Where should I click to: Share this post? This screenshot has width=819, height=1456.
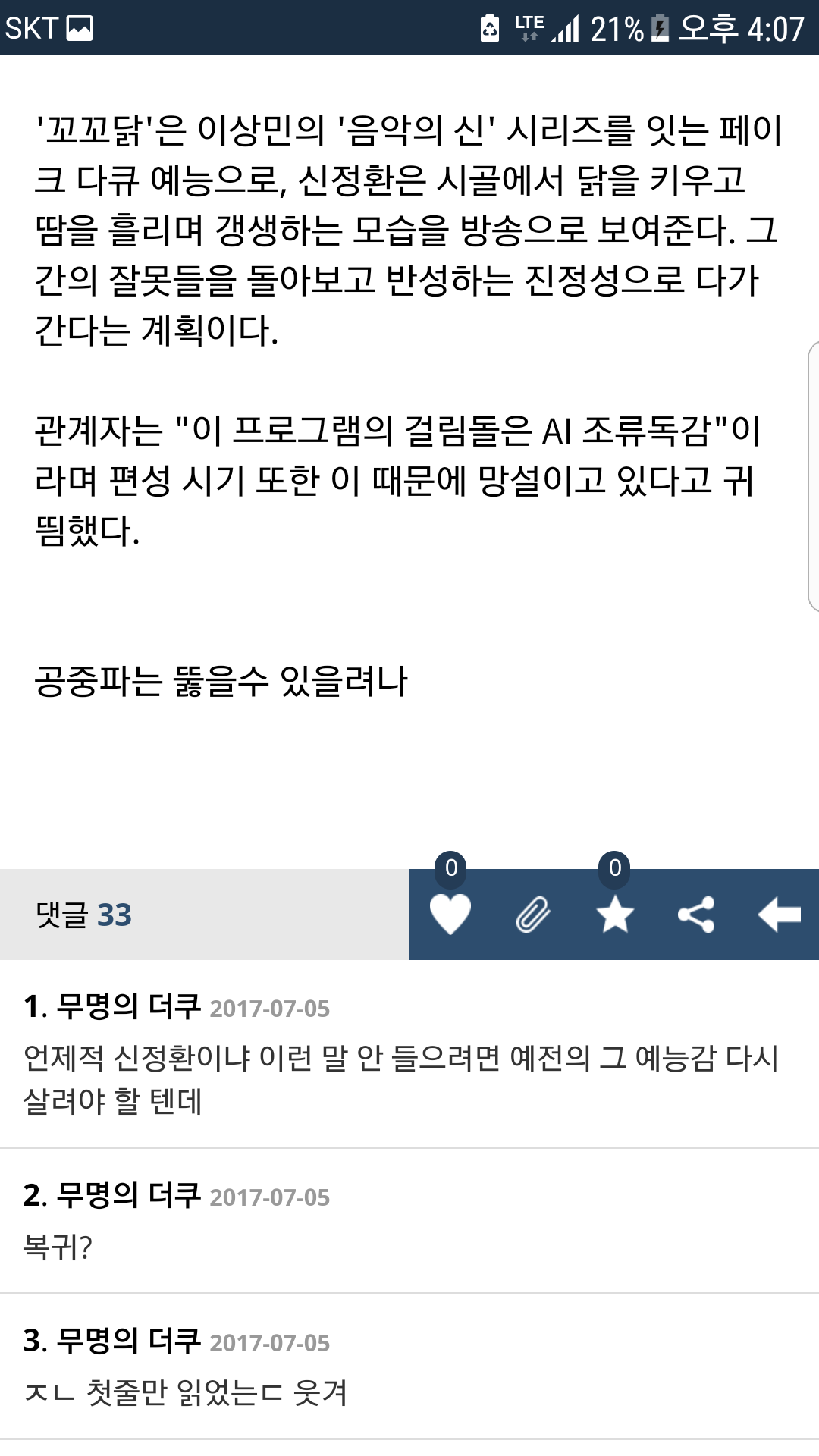pyautogui.click(x=696, y=915)
